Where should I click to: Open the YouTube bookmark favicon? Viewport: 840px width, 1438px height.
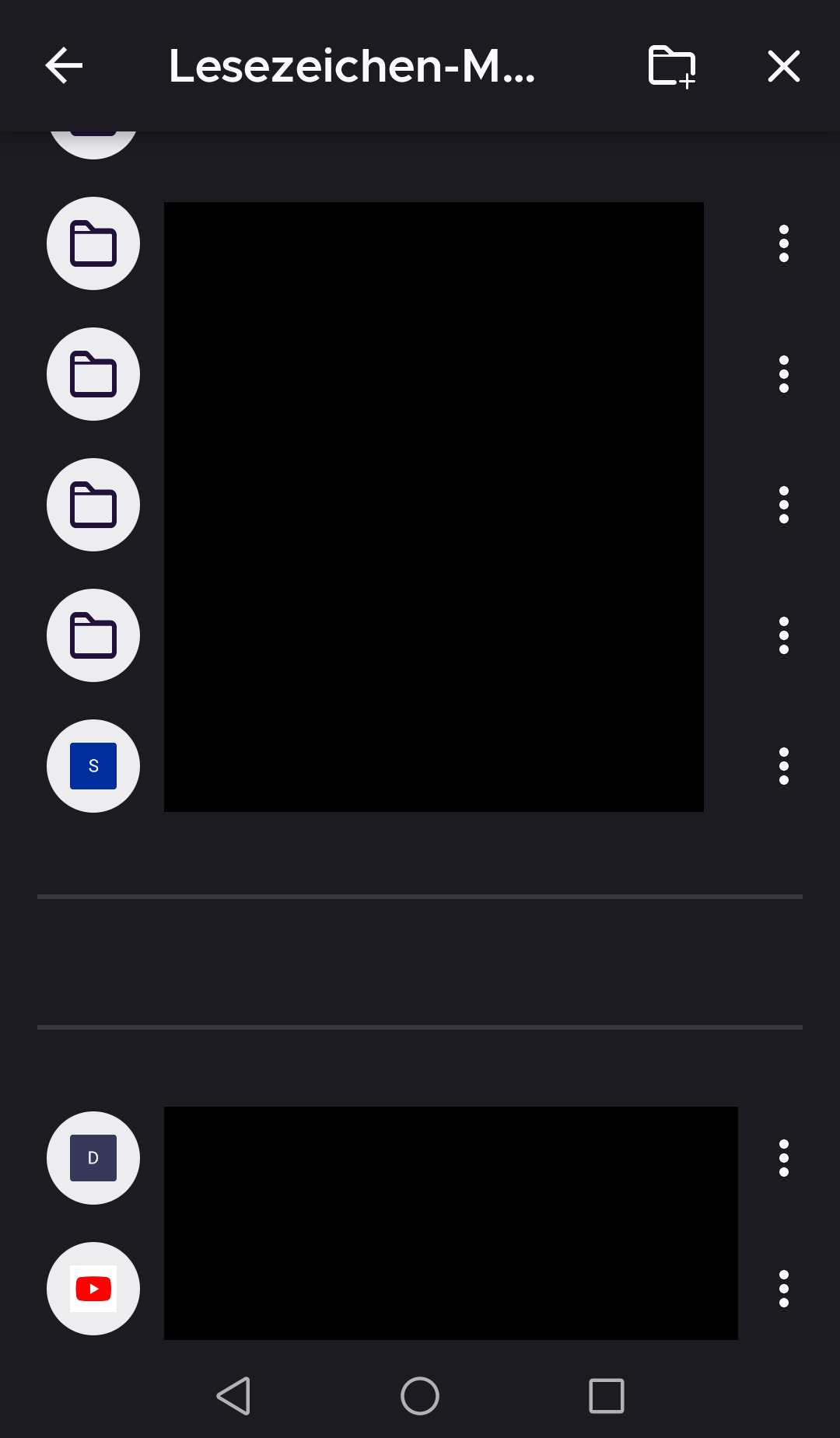point(93,1289)
